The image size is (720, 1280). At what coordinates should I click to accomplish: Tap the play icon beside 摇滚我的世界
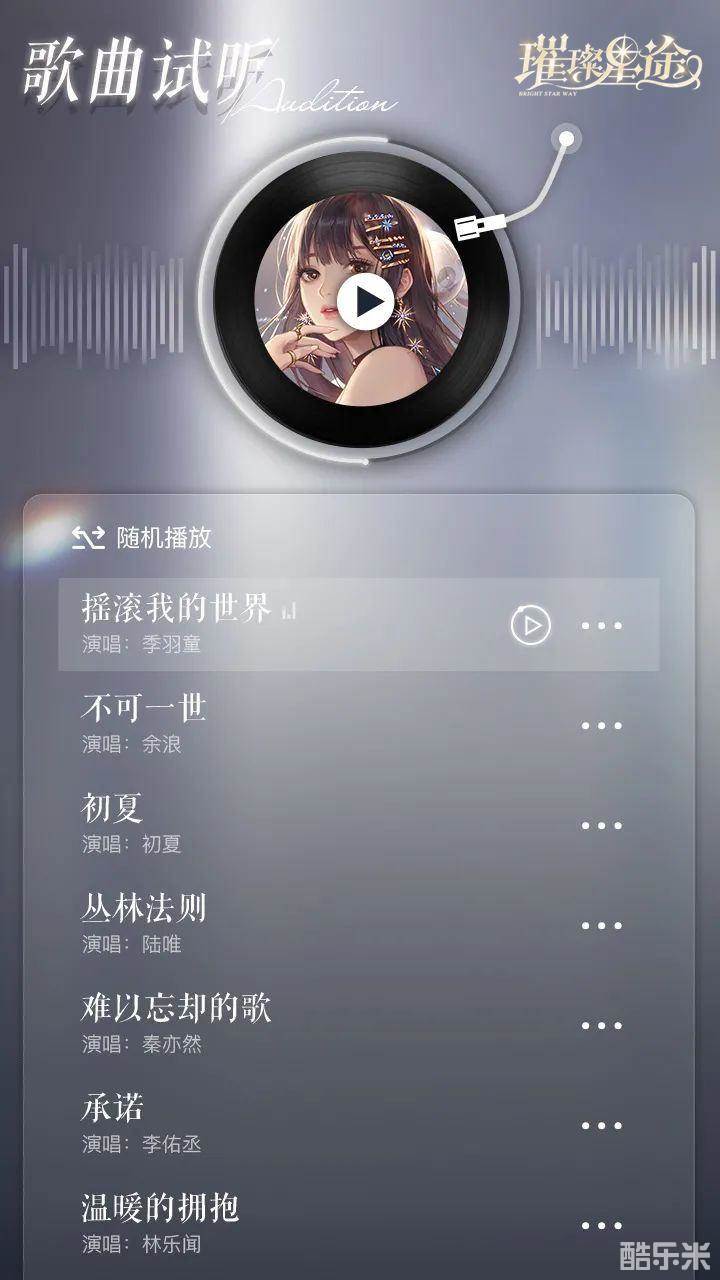coord(531,625)
